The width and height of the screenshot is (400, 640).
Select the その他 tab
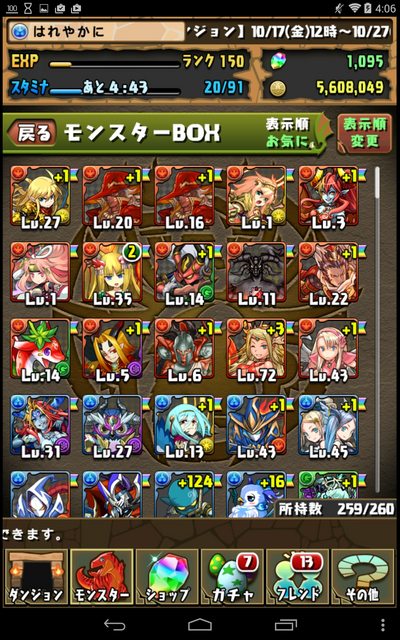tap(362, 578)
